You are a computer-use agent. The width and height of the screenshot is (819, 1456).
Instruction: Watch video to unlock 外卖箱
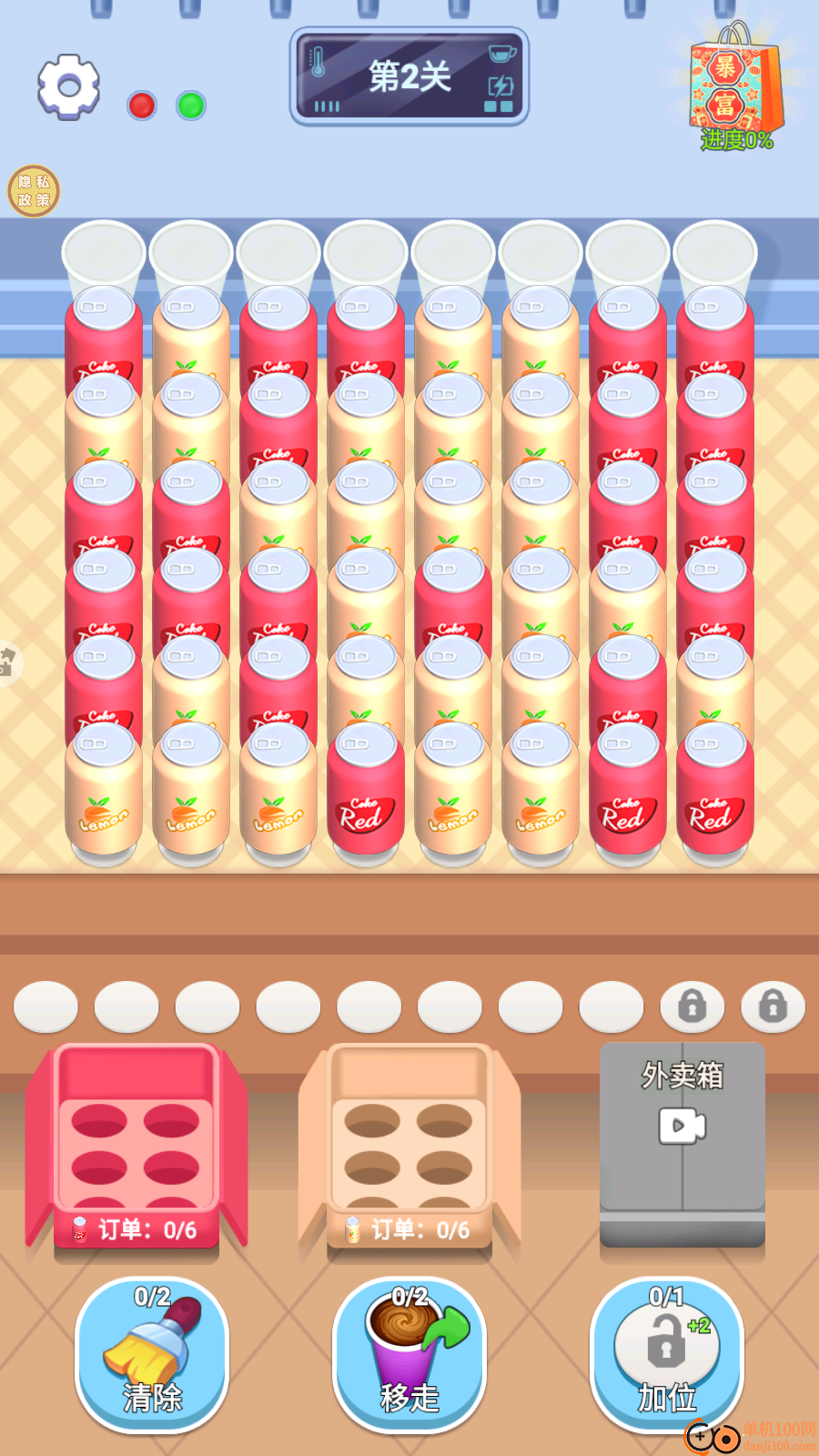tap(682, 1126)
